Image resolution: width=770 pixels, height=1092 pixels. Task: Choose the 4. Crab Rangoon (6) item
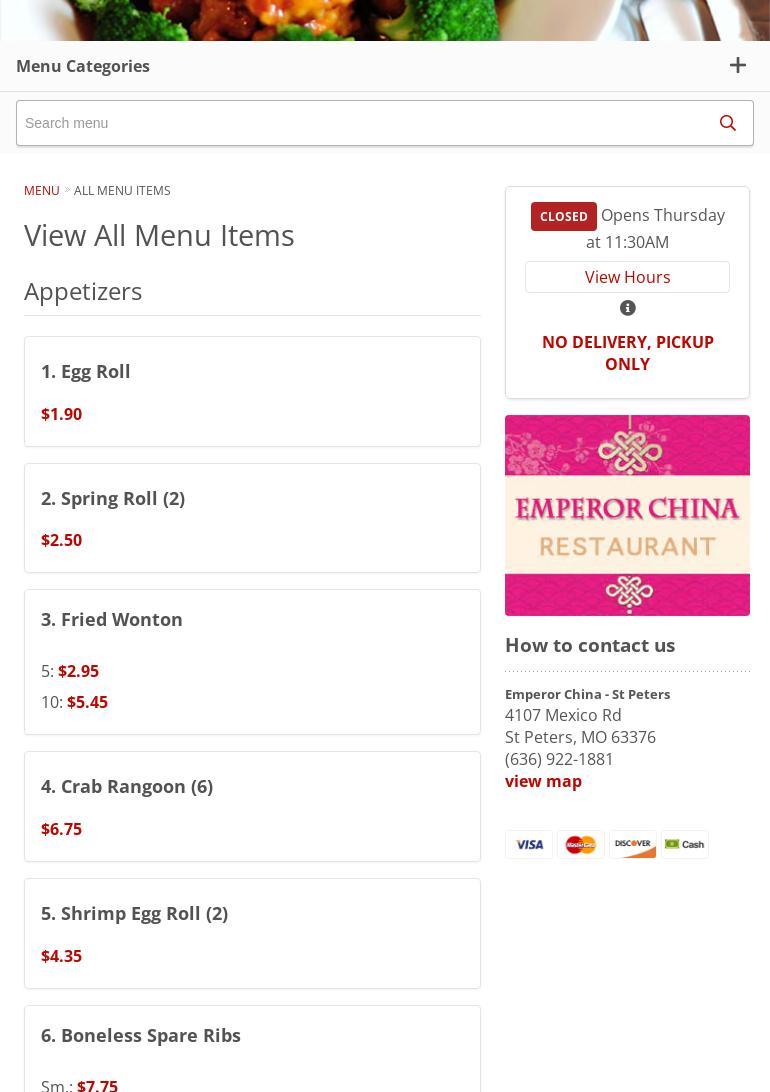252,806
